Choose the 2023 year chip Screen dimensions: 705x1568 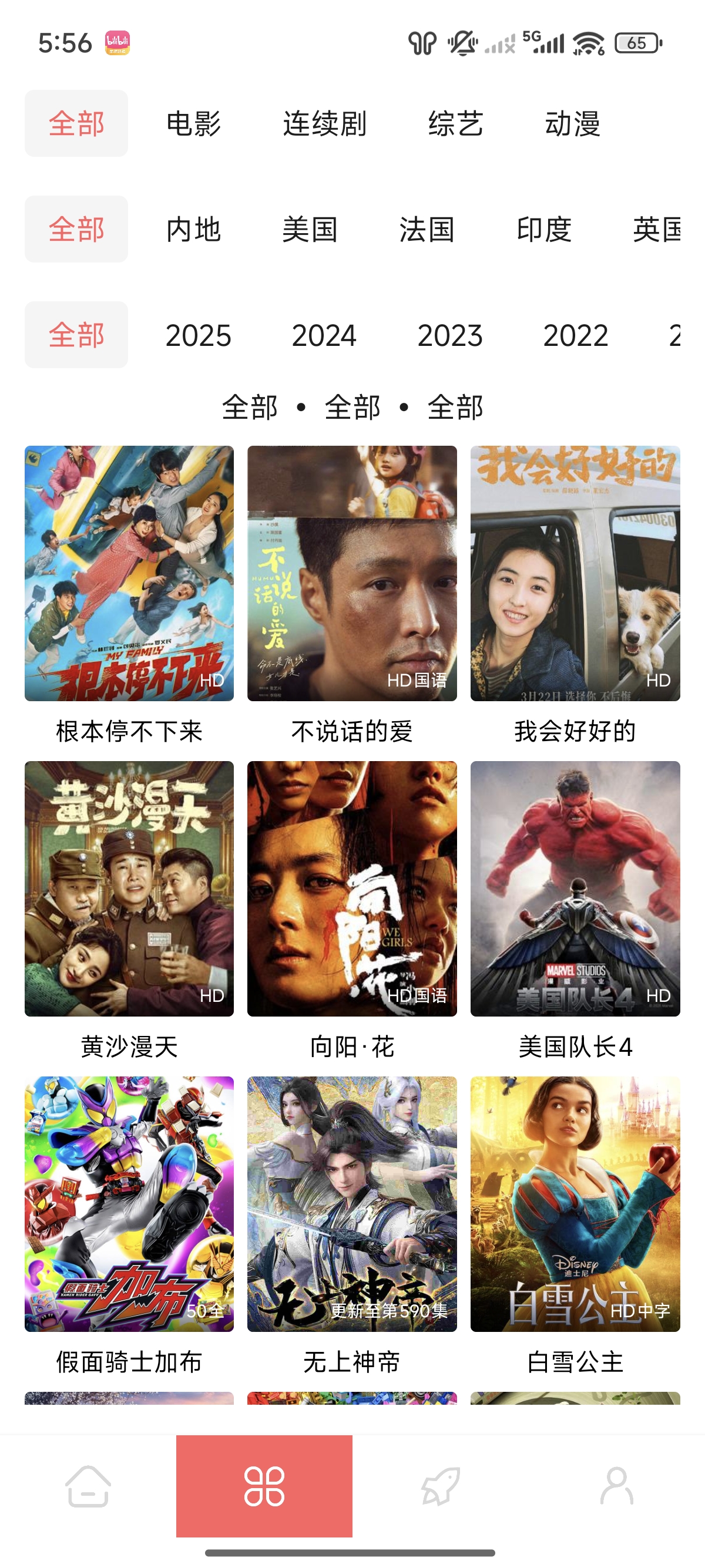pos(450,335)
